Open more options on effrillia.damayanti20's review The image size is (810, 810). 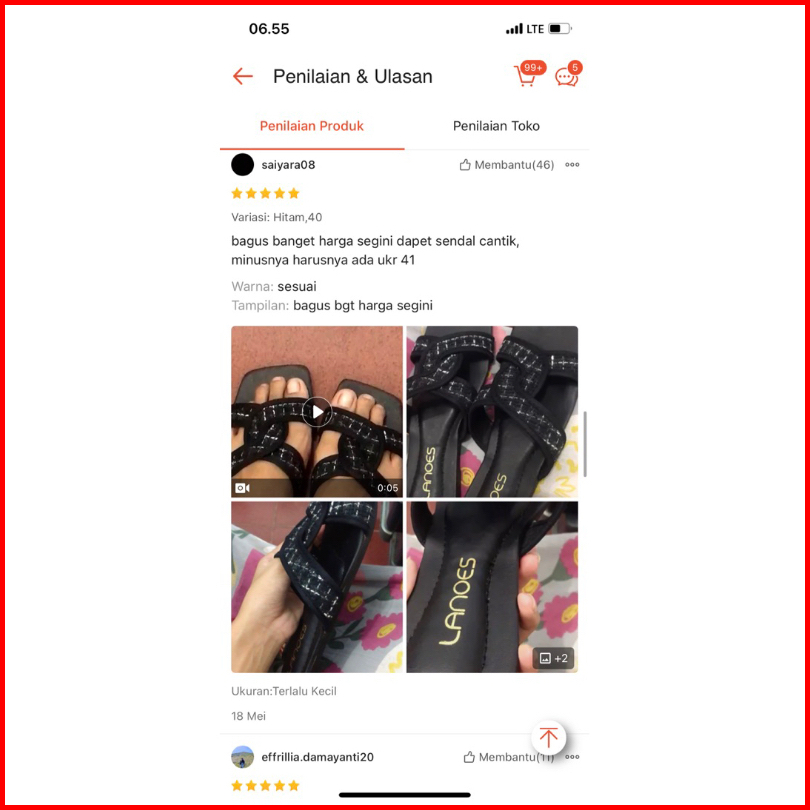tap(572, 757)
